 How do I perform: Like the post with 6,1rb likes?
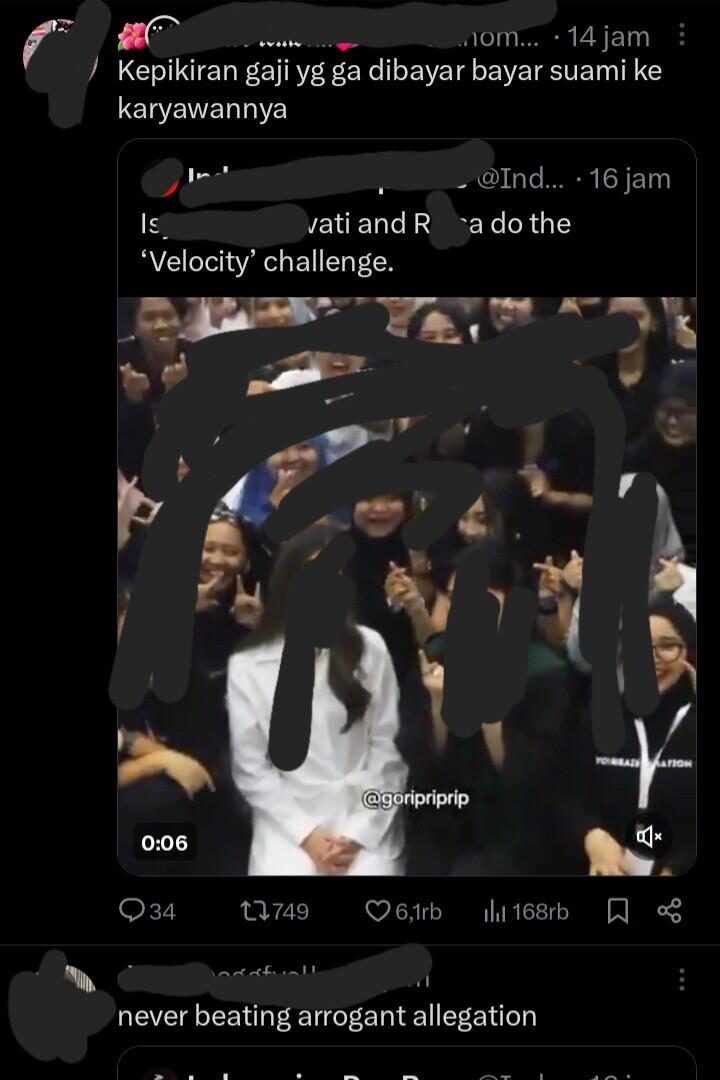click(x=377, y=911)
